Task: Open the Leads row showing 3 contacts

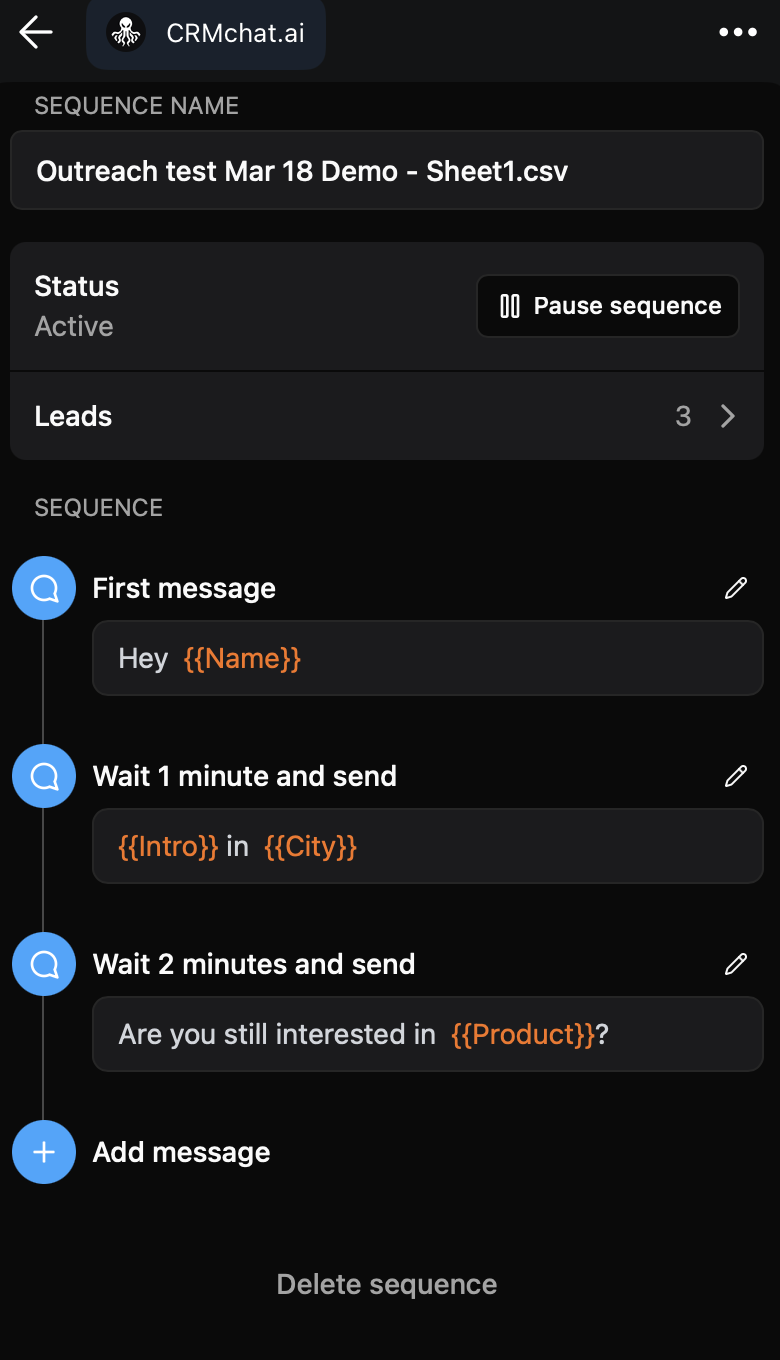Action: [x=387, y=416]
